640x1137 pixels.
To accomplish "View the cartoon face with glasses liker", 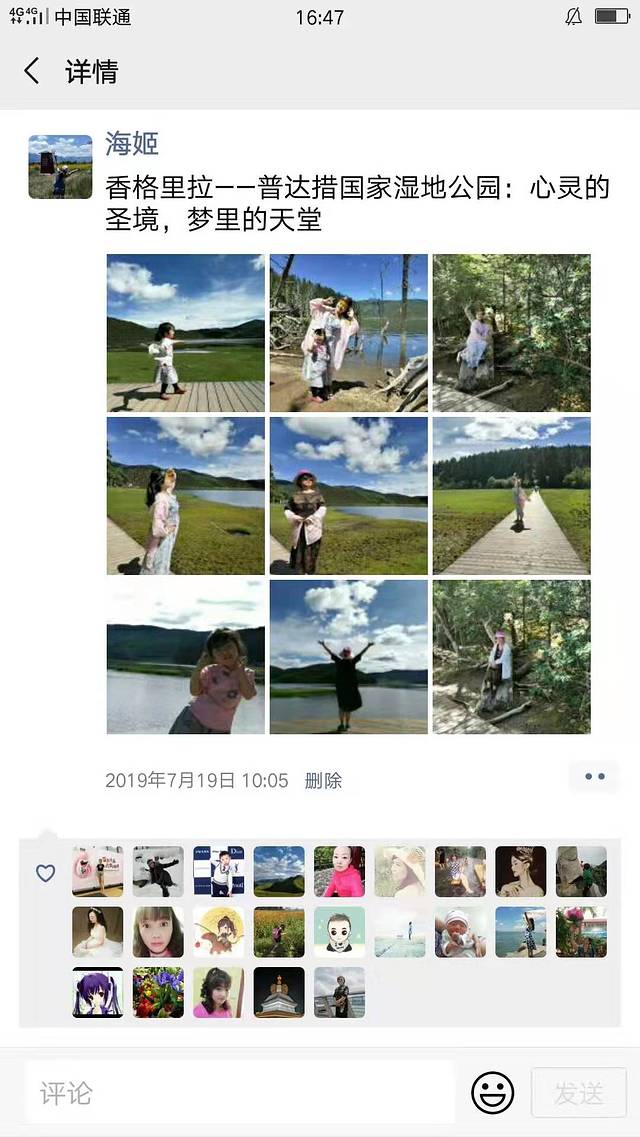I will click(339, 932).
